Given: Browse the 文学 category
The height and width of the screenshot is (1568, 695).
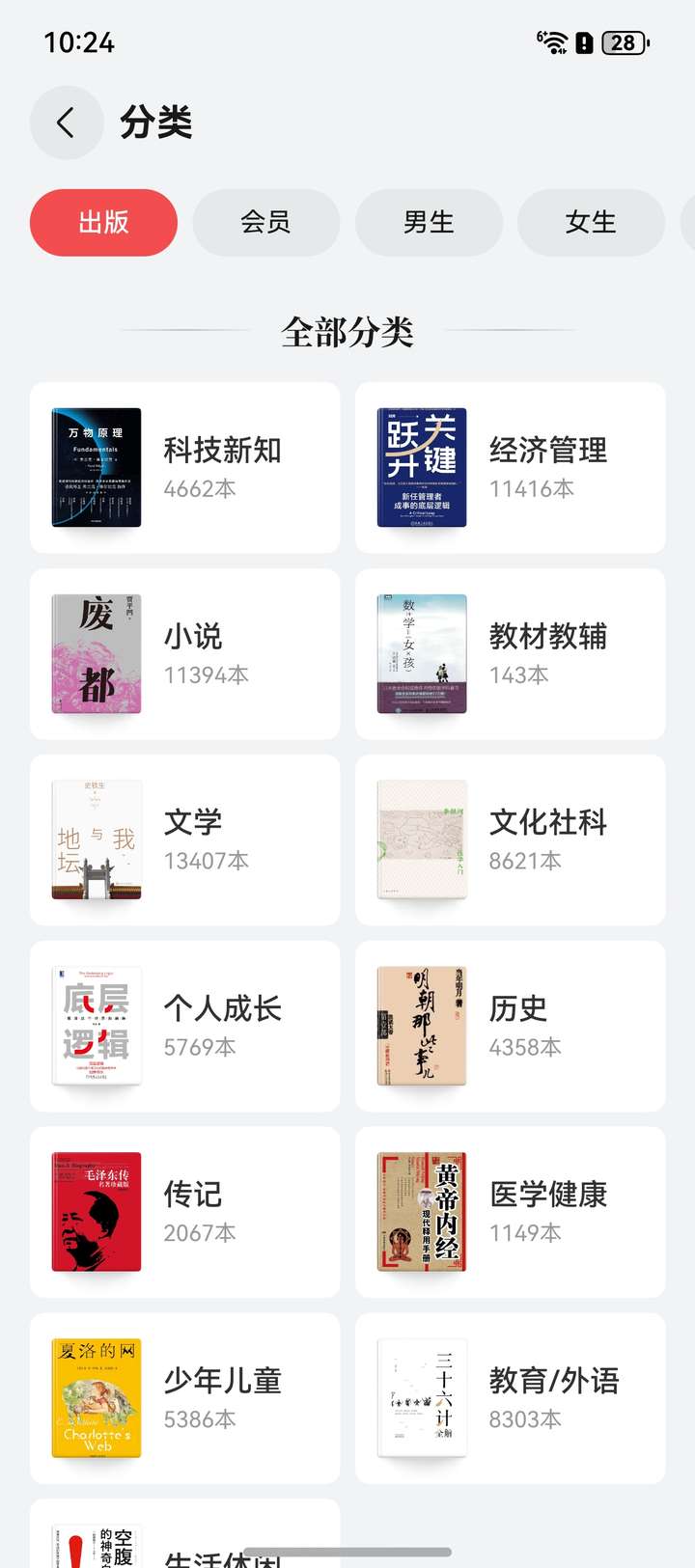Looking at the screenshot, I should click(x=185, y=840).
